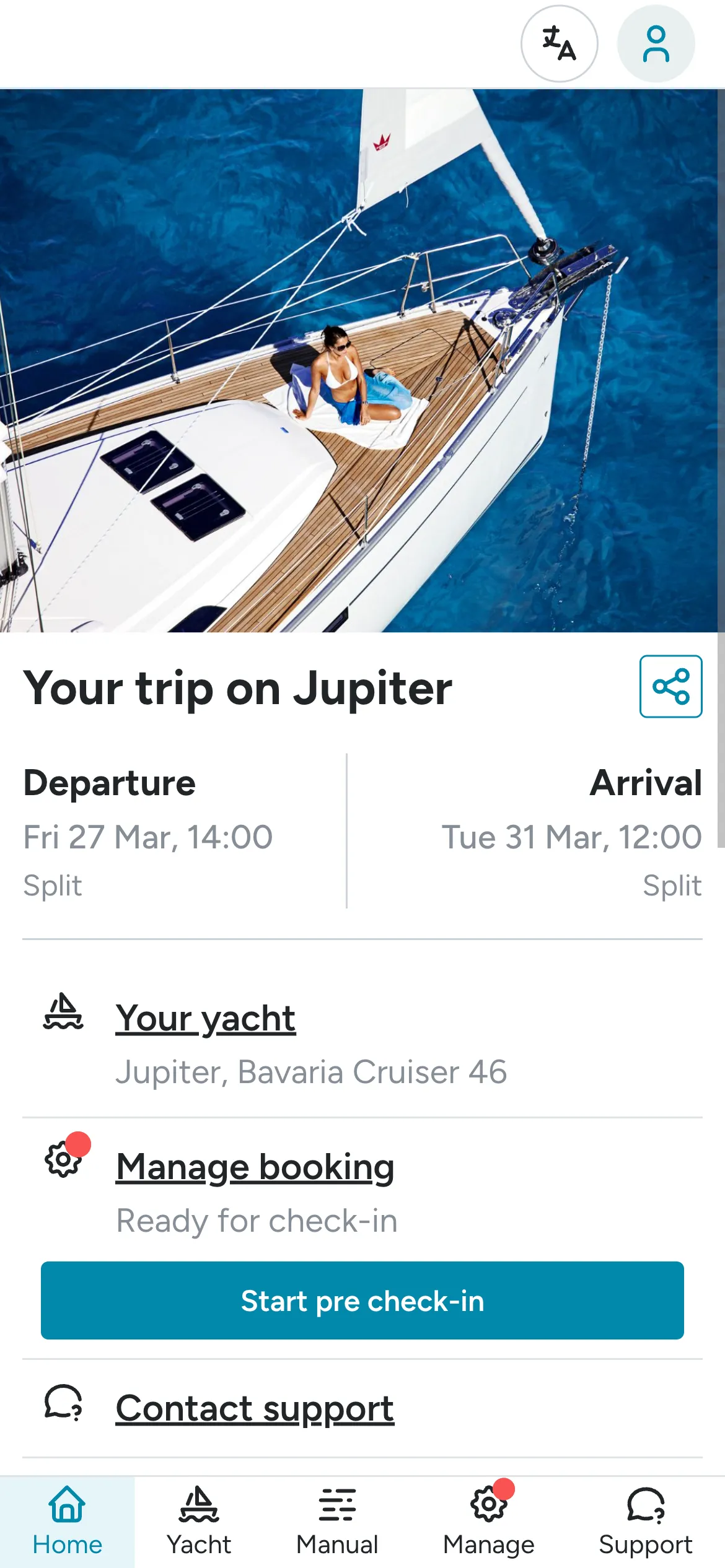Go to the Home tab
The height and width of the screenshot is (1568, 725).
pyautogui.click(x=67, y=1522)
